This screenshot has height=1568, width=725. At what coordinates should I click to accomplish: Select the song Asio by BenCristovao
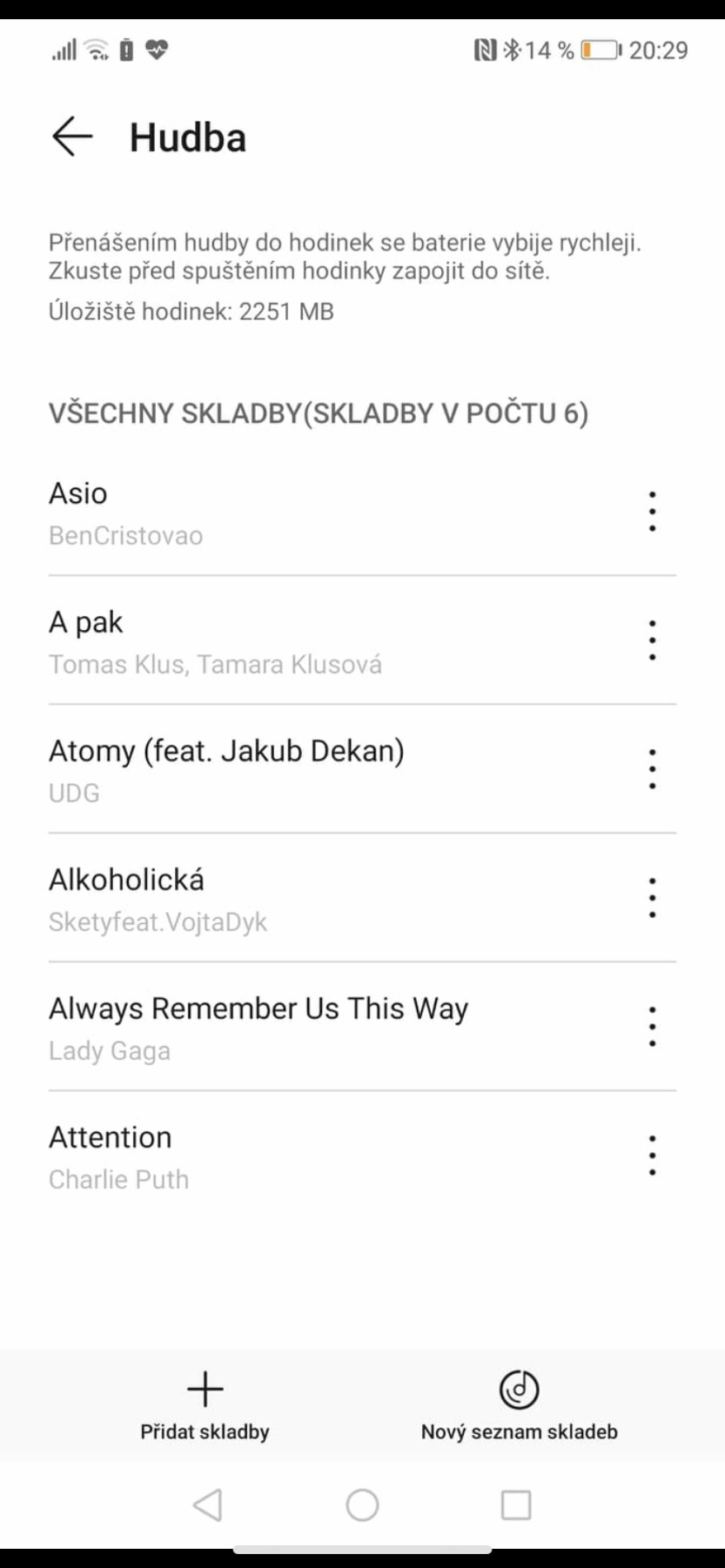pyautogui.click(x=261, y=513)
